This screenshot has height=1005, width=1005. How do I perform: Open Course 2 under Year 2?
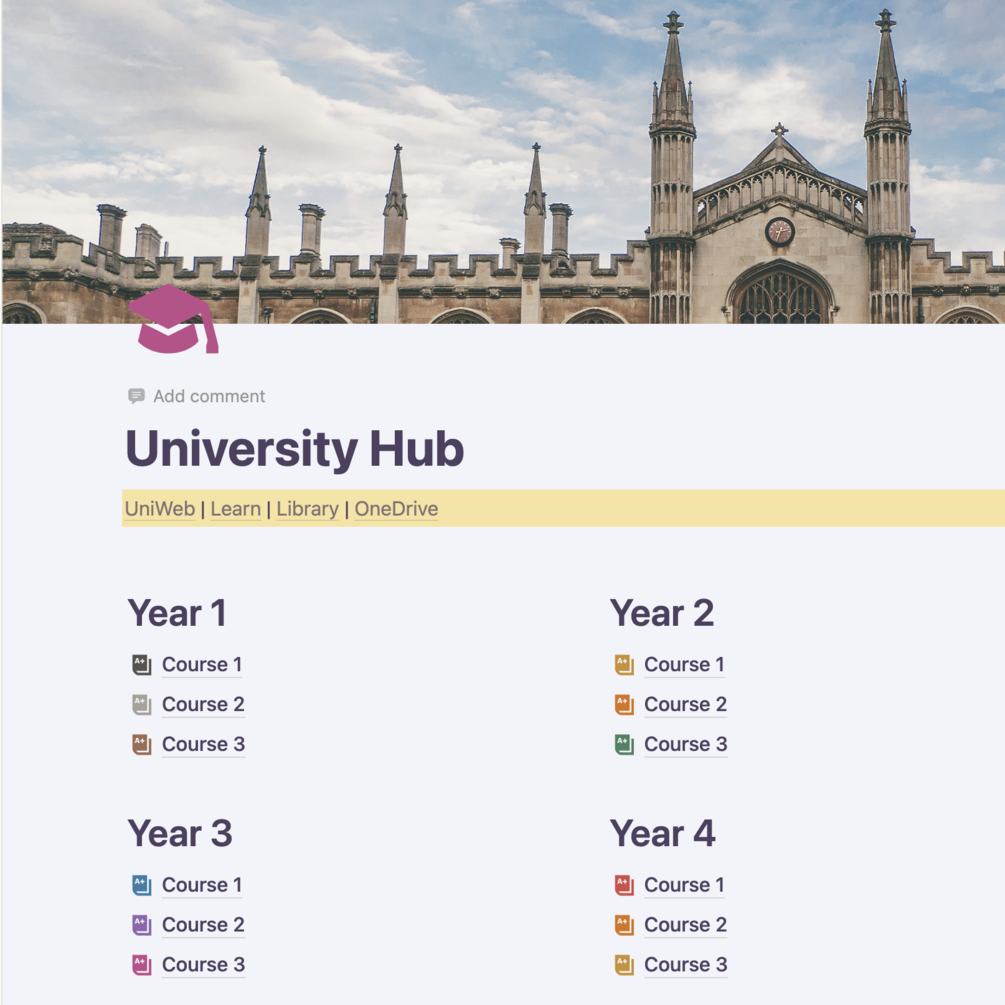(685, 705)
